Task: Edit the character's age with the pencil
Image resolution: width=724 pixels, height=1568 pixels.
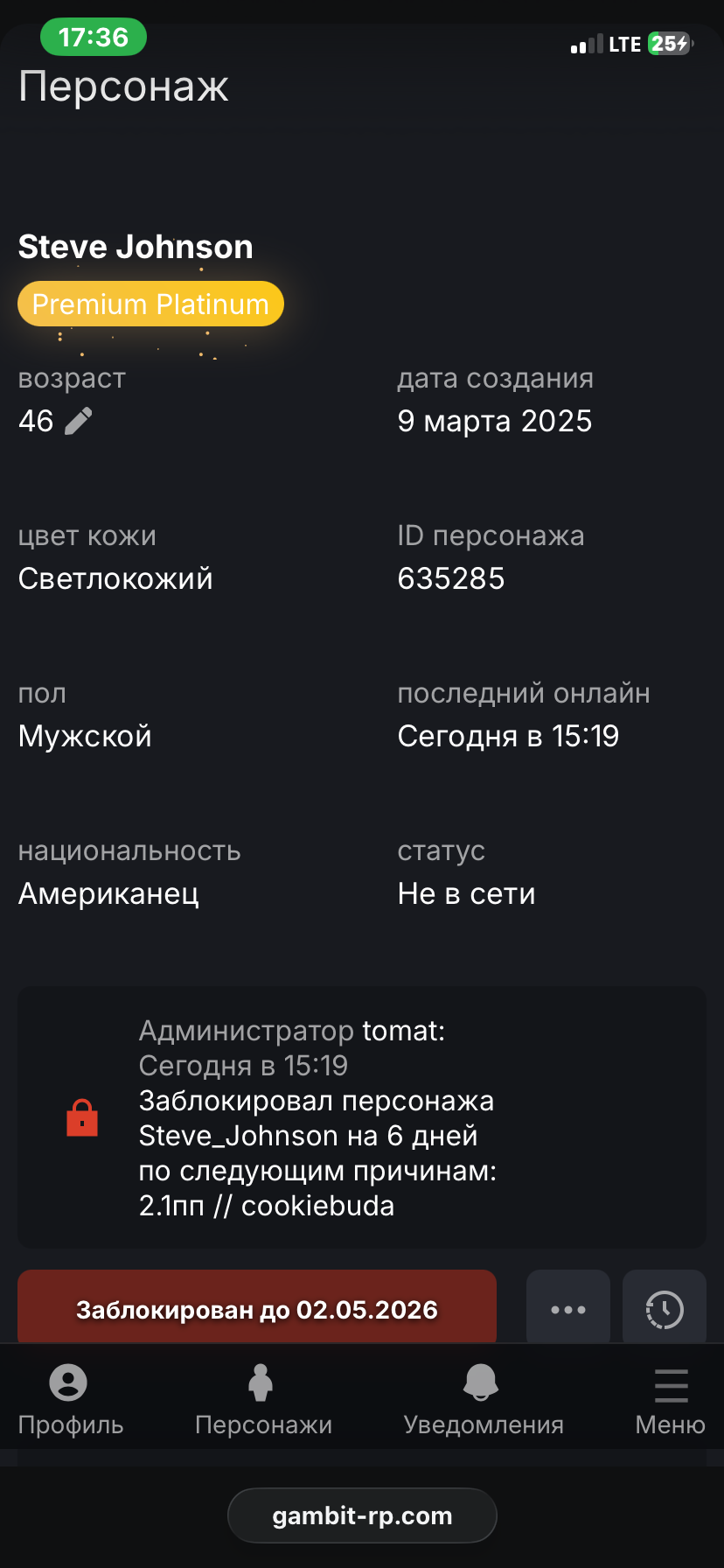Action: pos(79,421)
